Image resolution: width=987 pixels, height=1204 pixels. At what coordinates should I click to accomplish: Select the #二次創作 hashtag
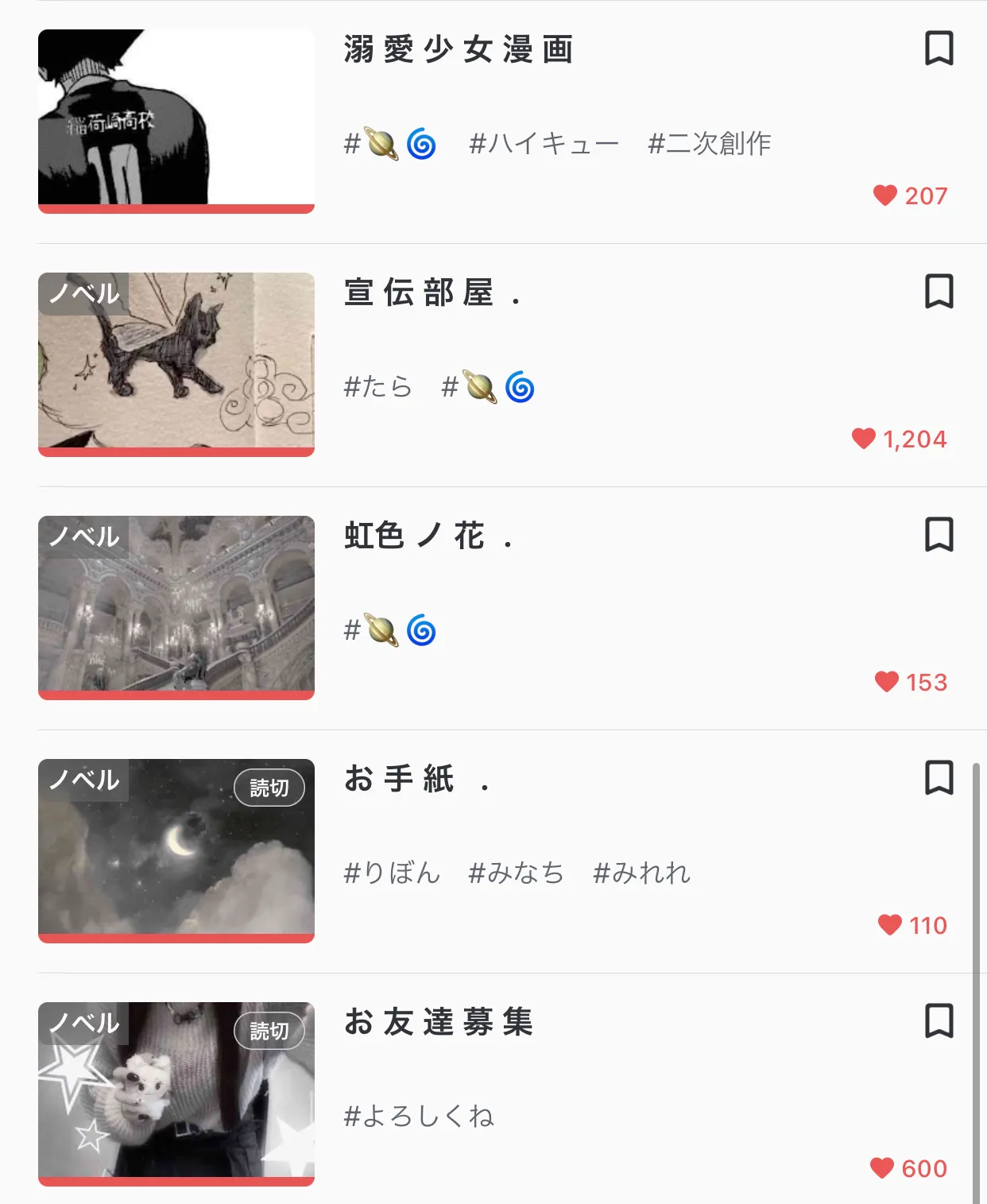point(709,144)
